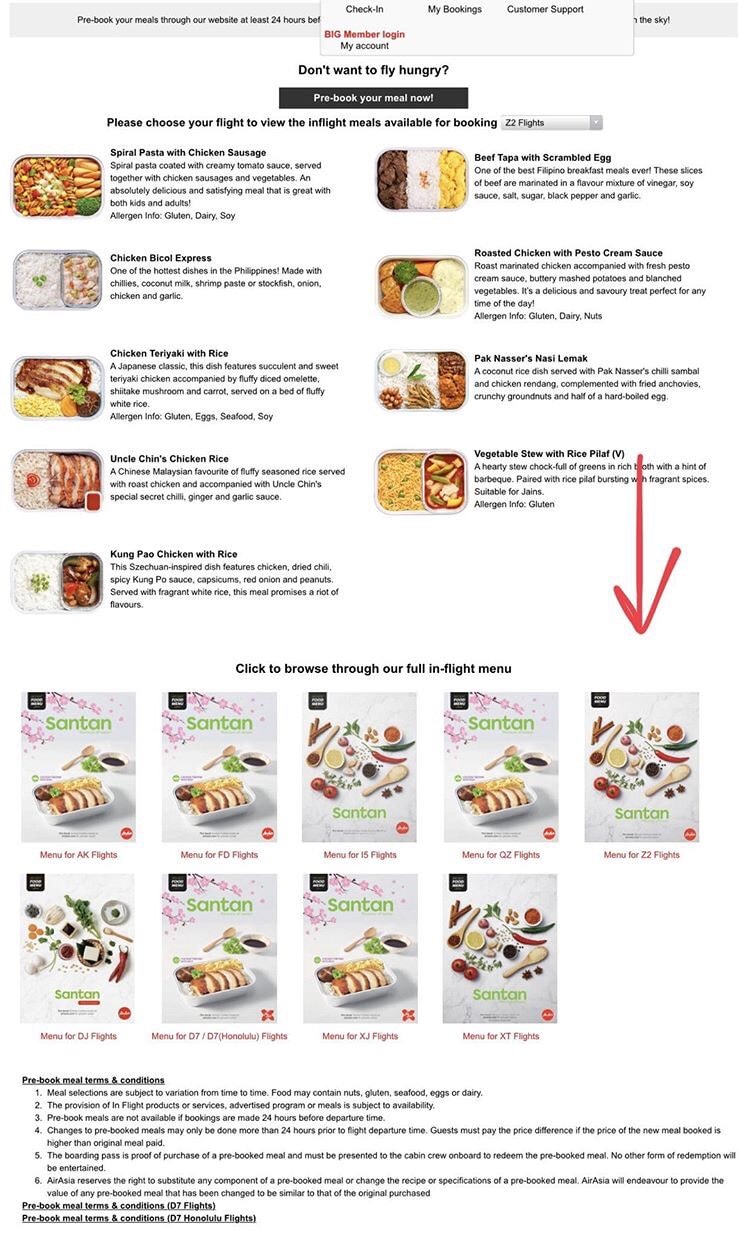Open Menu for Z2 Flights

point(641,855)
